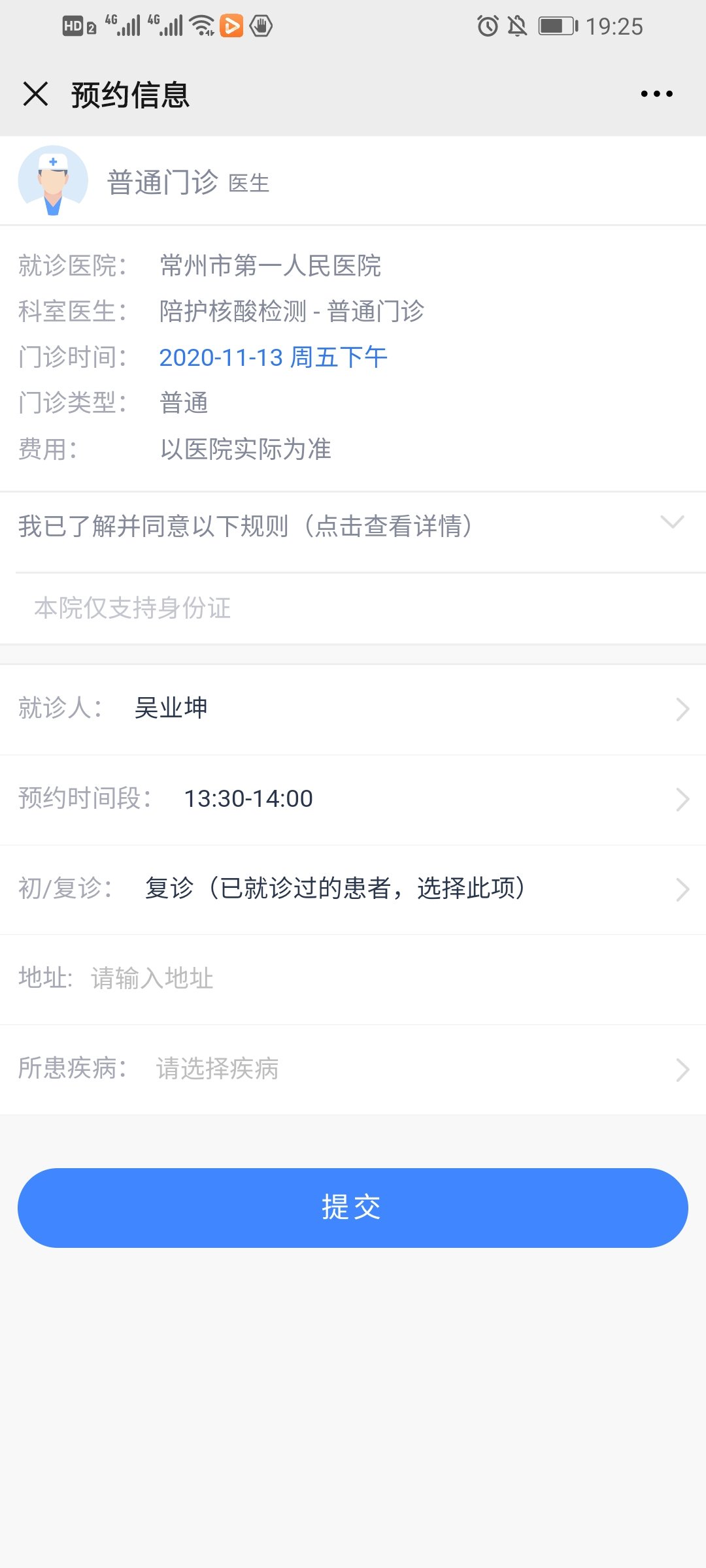Viewport: 706px width, 1568px height.
Task: Open the three-dot overflow menu
Action: [x=656, y=94]
